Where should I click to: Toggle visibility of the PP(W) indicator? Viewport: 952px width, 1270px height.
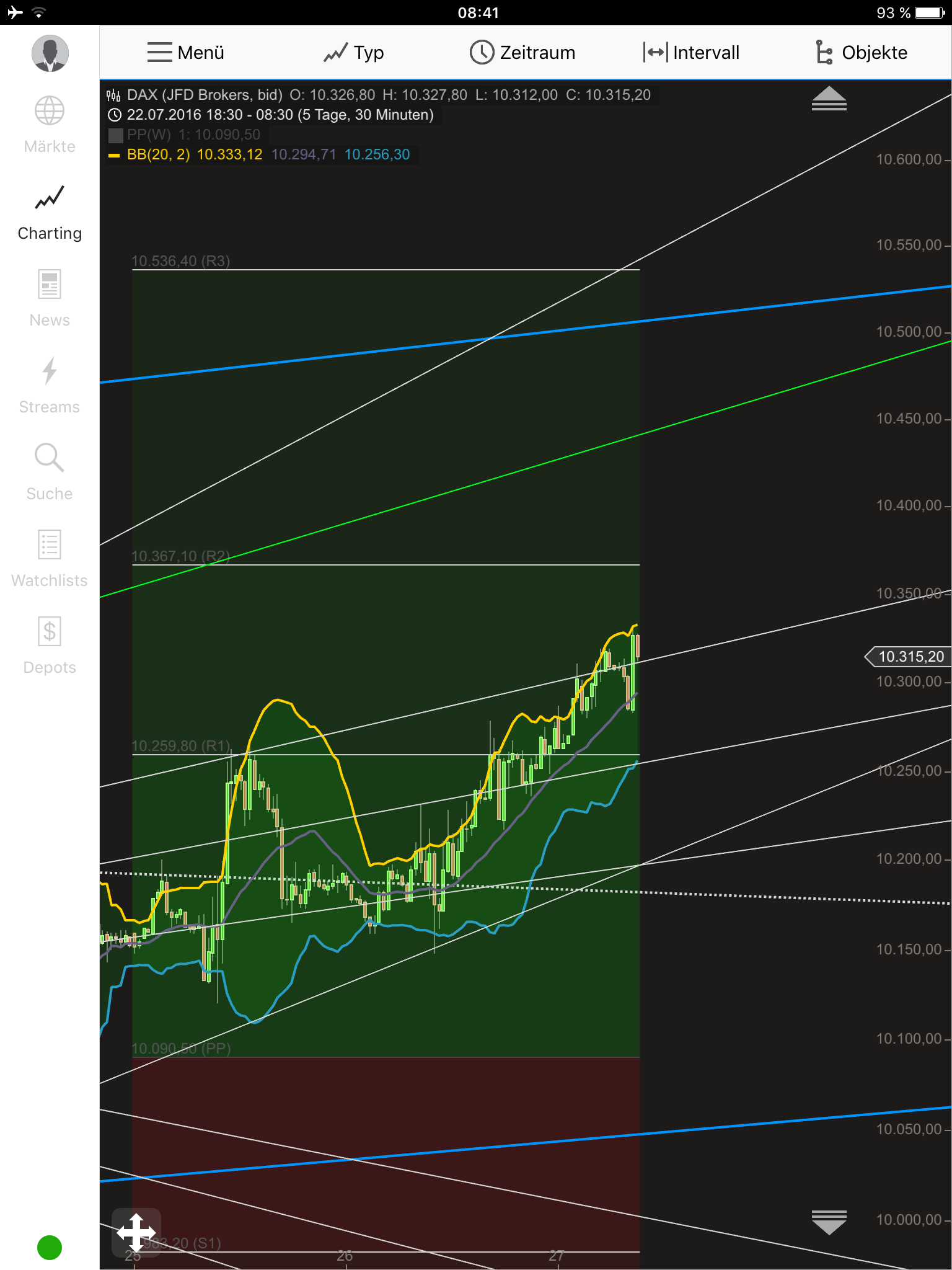[x=116, y=135]
